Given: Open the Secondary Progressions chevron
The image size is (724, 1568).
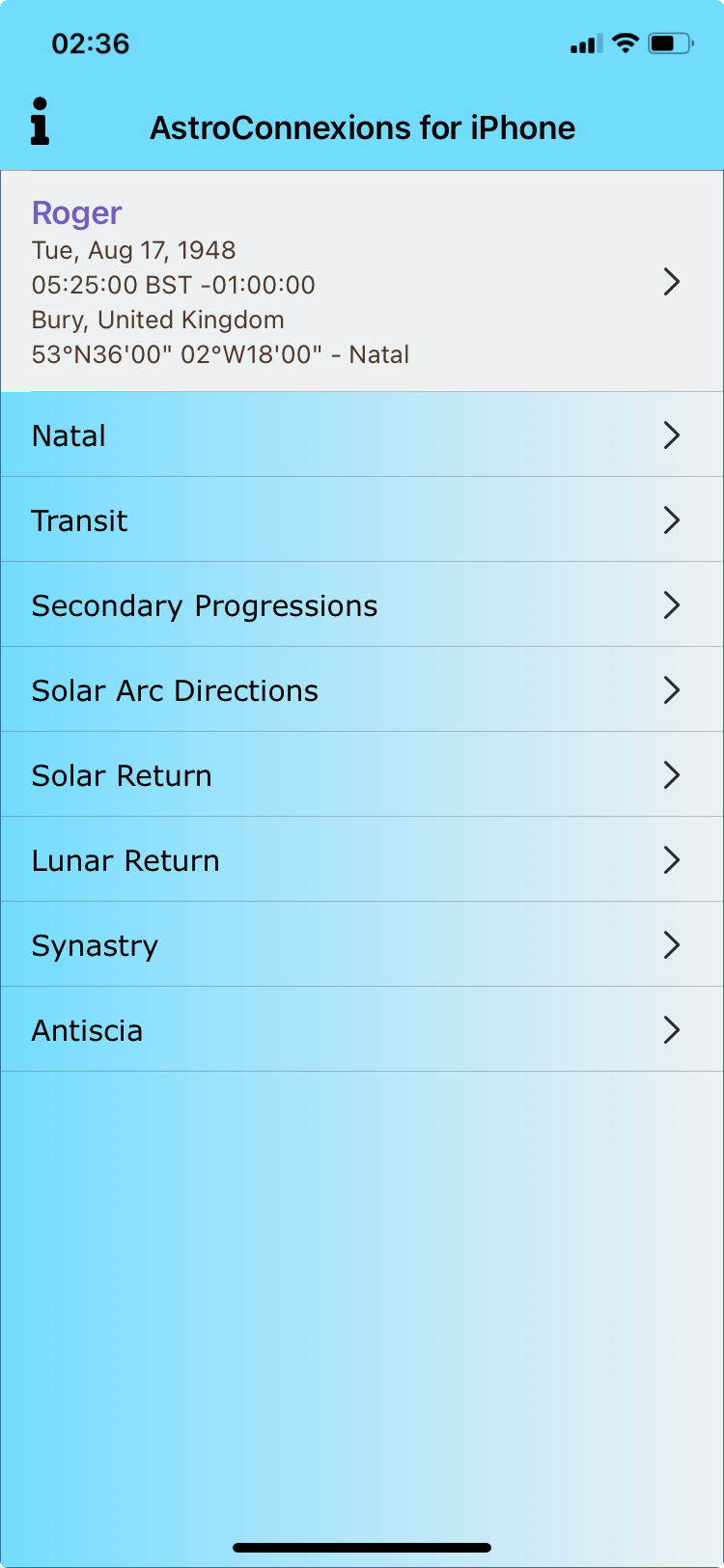Looking at the screenshot, I should click(x=672, y=605).
